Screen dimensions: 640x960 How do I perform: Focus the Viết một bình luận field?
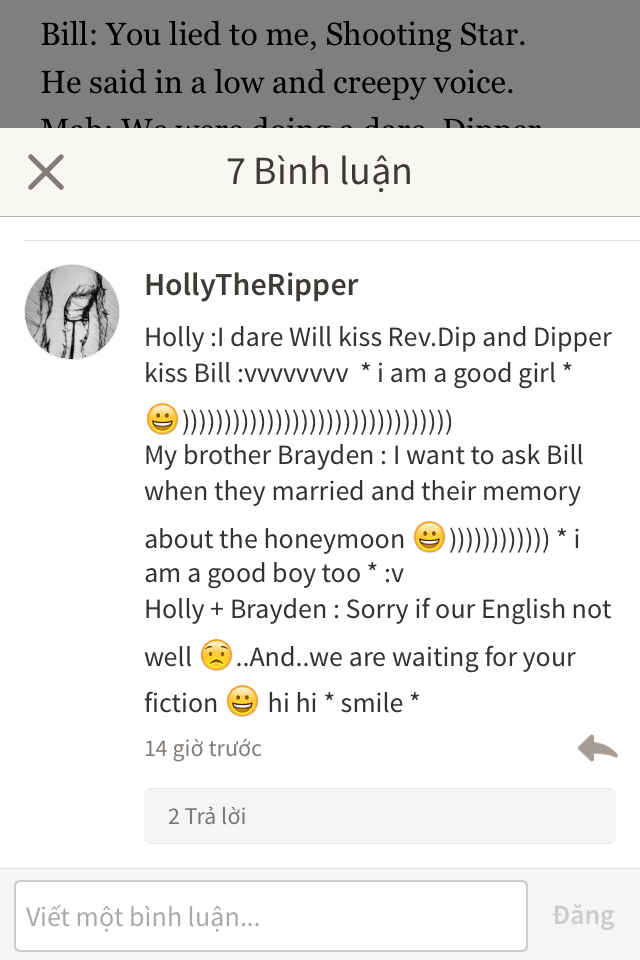pos(270,915)
